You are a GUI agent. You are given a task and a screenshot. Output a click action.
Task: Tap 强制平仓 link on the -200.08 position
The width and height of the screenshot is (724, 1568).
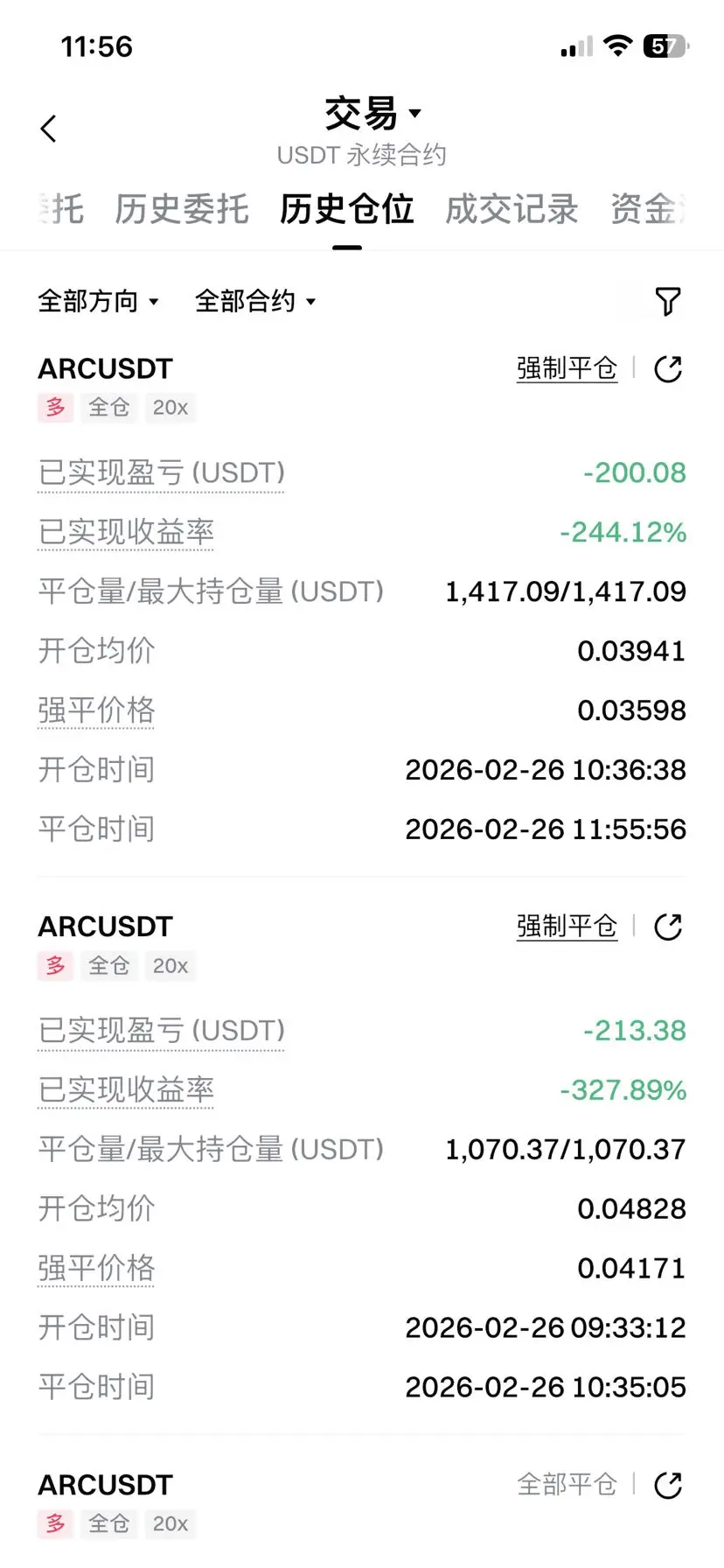pos(567,369)
